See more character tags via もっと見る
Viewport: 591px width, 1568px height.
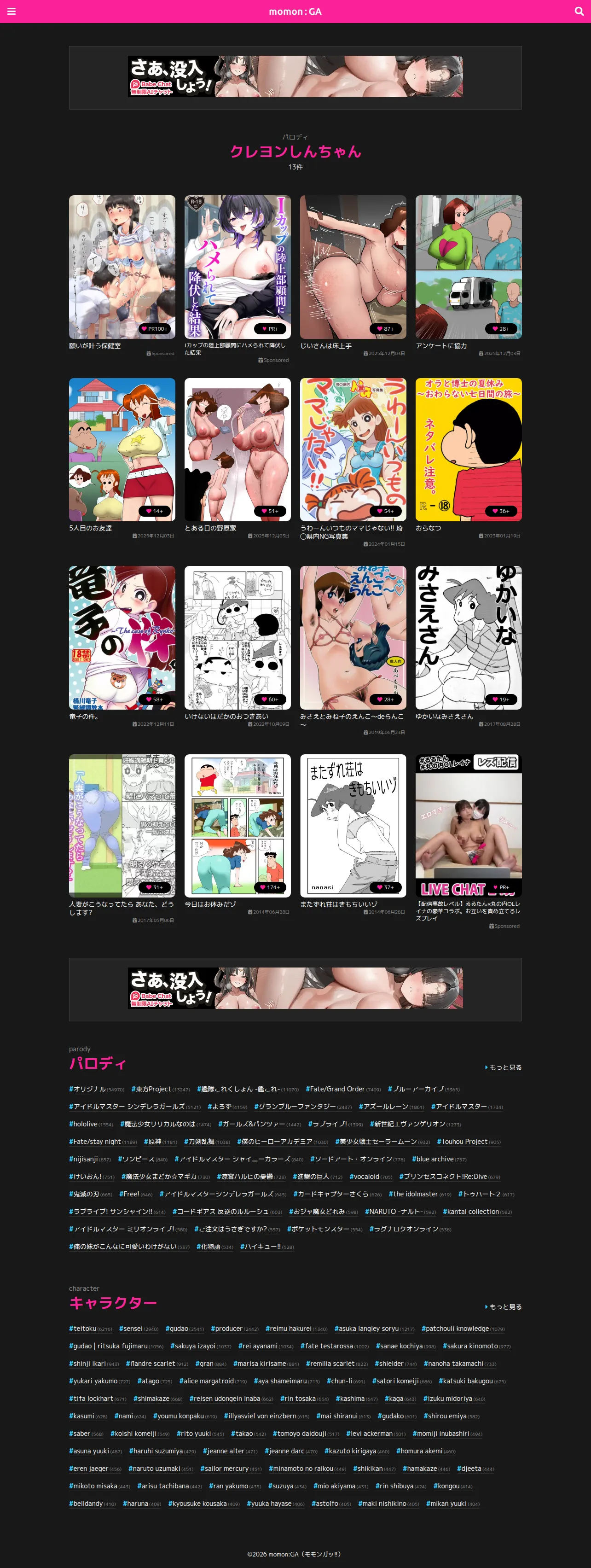504,1306
